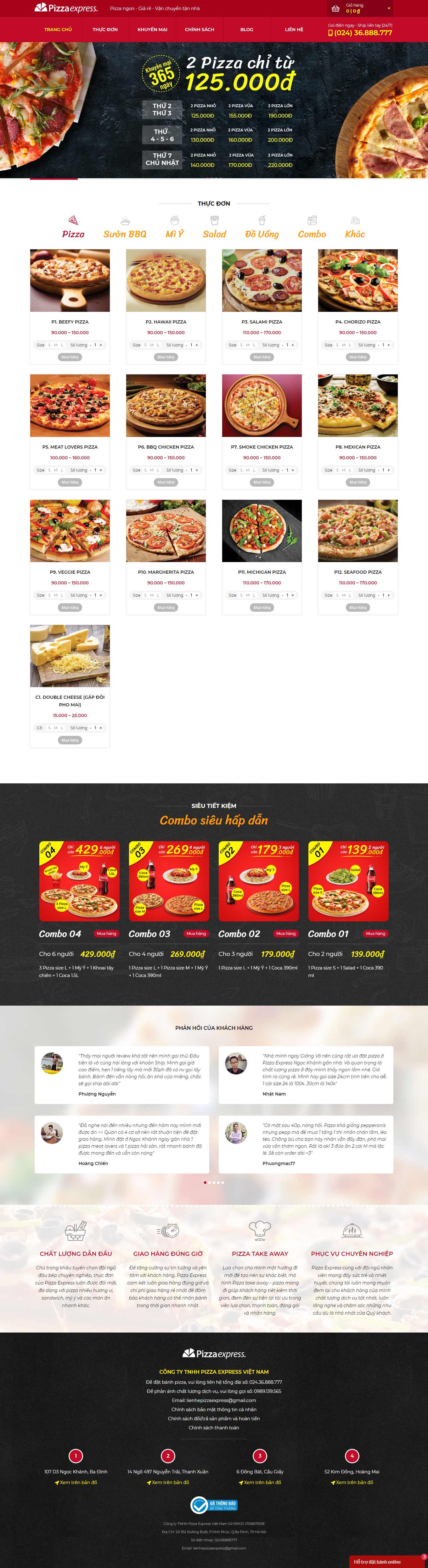Open the P1. Beefy Pizza photo
Viewport: 428px width, 1568px height.
pyautogui.click(x=70, y=281)
